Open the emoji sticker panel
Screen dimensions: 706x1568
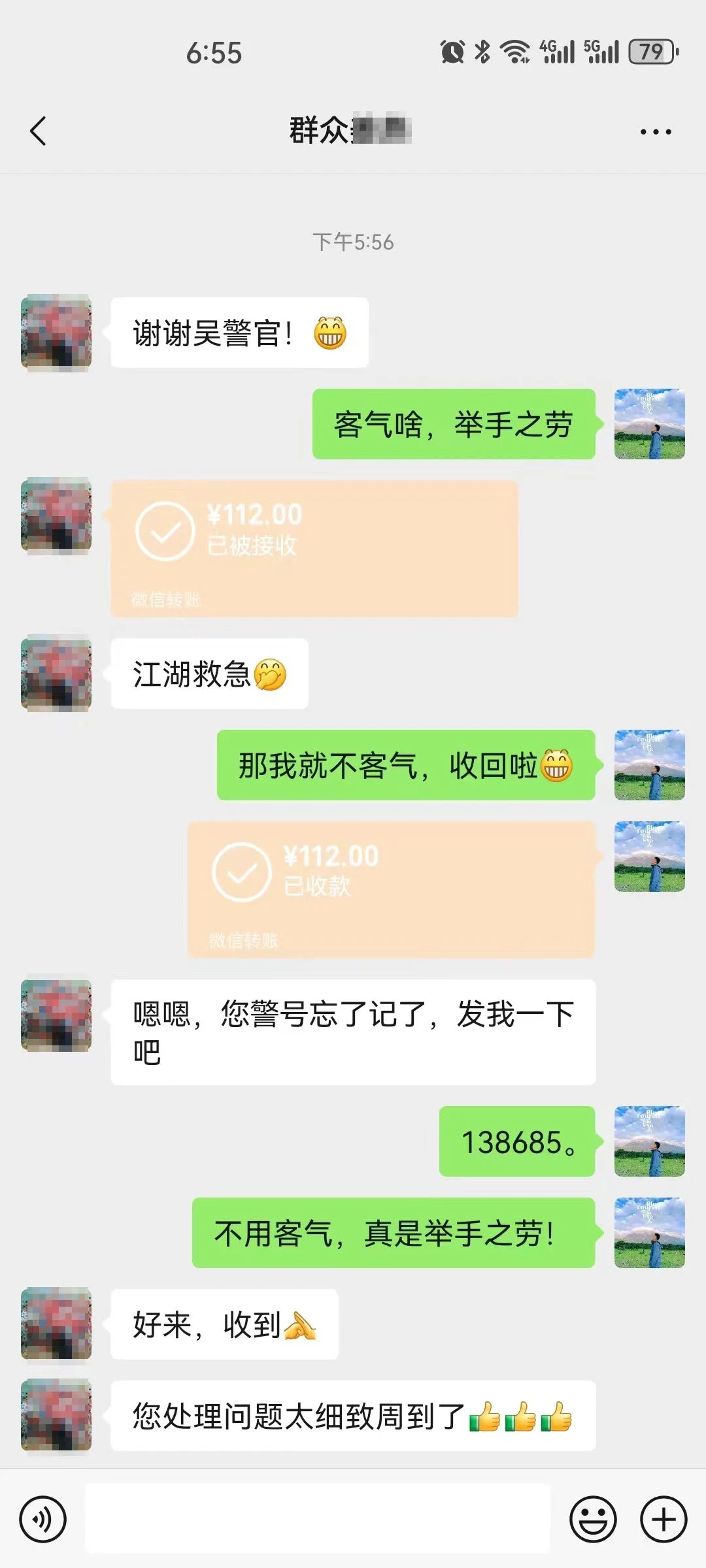click(x=593, y=1519)
